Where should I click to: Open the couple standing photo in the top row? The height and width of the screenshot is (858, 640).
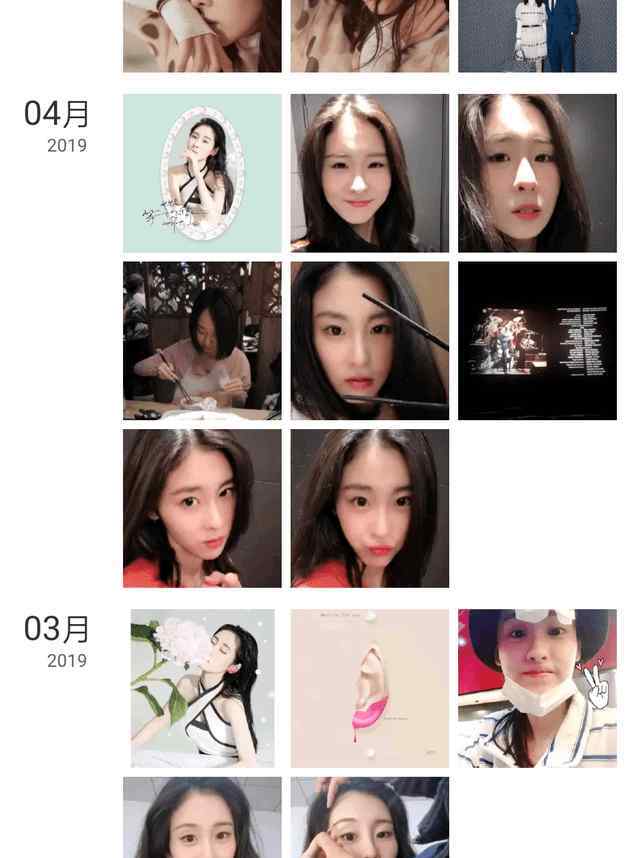pos(537,36)
